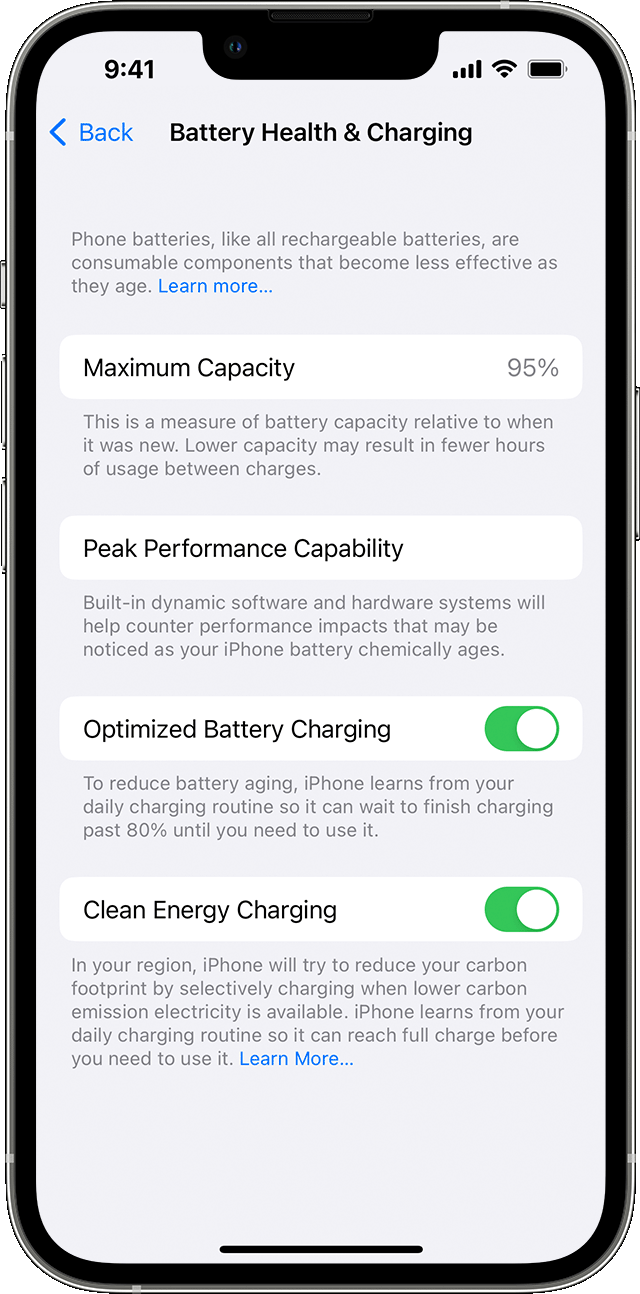Open Learn more link about batteries aging

click(x=215, y=286)
